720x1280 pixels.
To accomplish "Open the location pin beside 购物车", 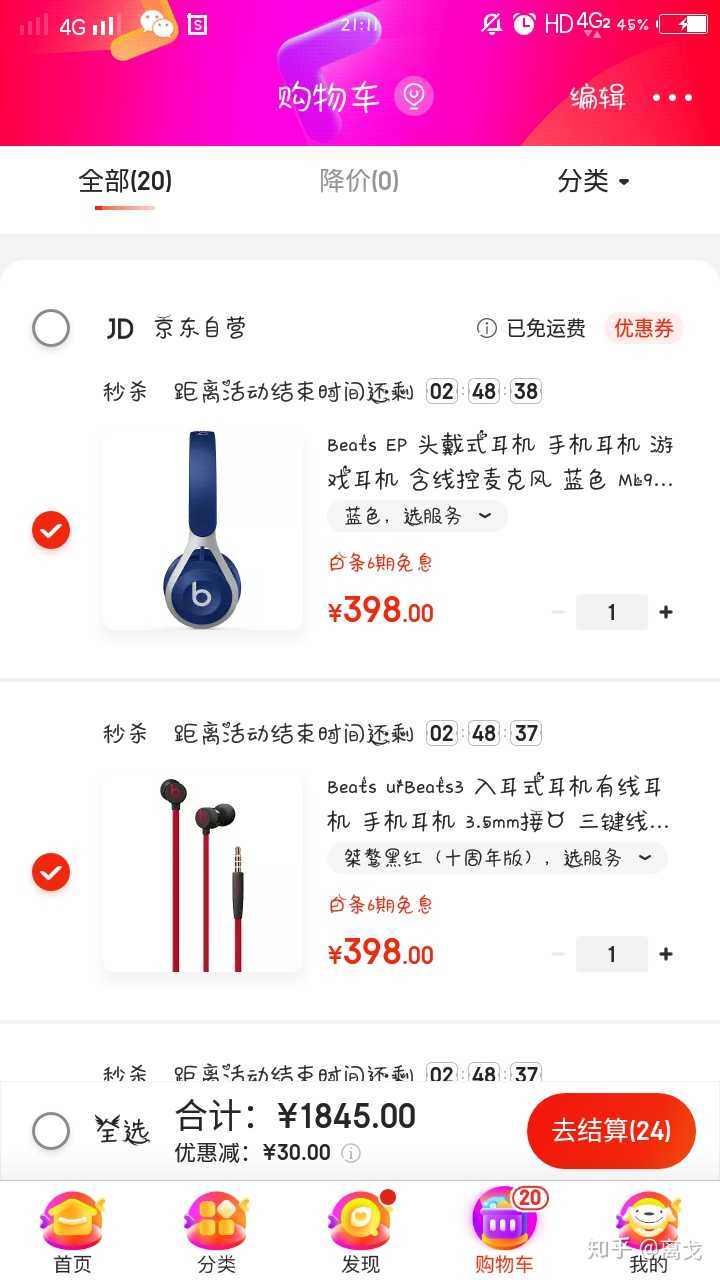I will 413,97.
